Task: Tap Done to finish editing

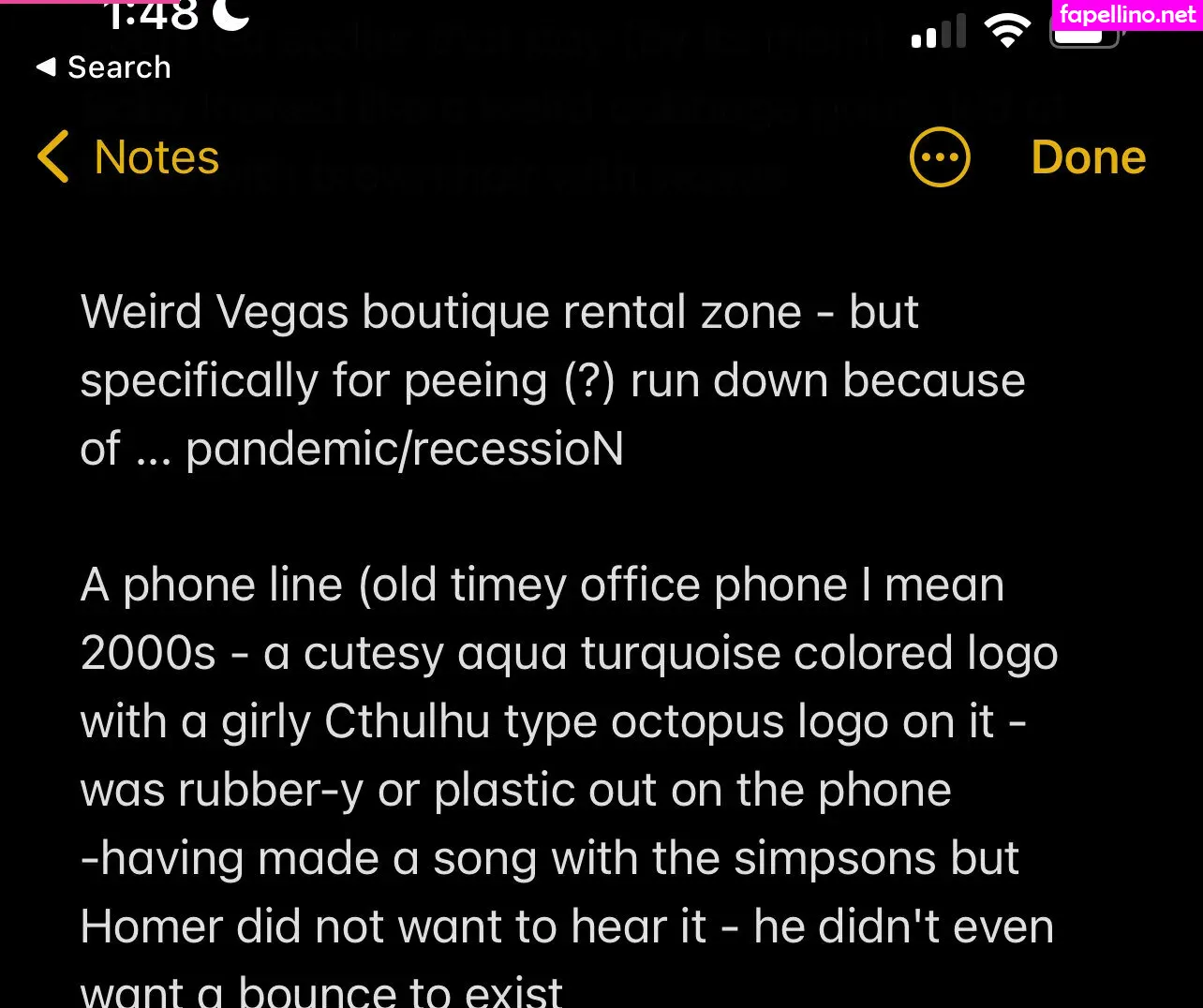Action: [x=1088, y=157]
